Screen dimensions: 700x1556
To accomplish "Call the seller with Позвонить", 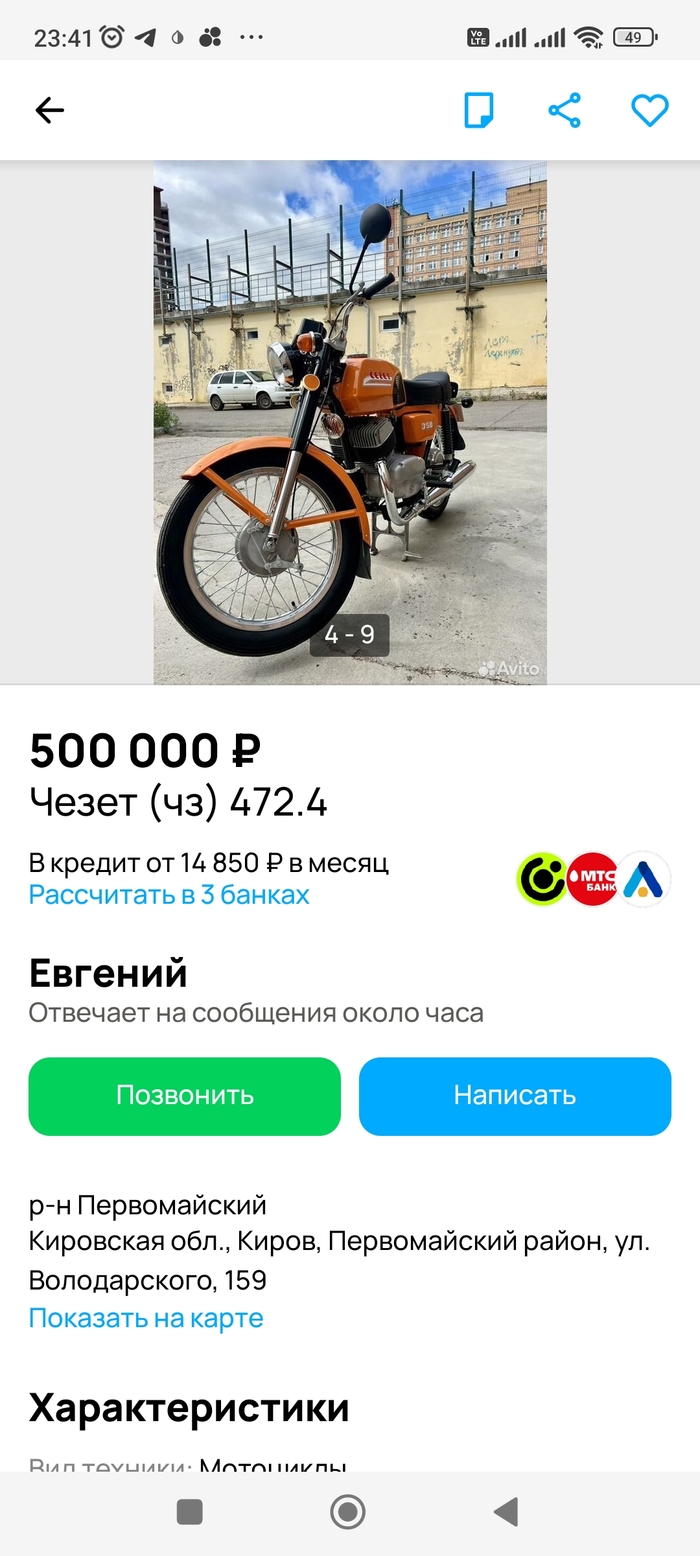I will tap(184, 1095).
